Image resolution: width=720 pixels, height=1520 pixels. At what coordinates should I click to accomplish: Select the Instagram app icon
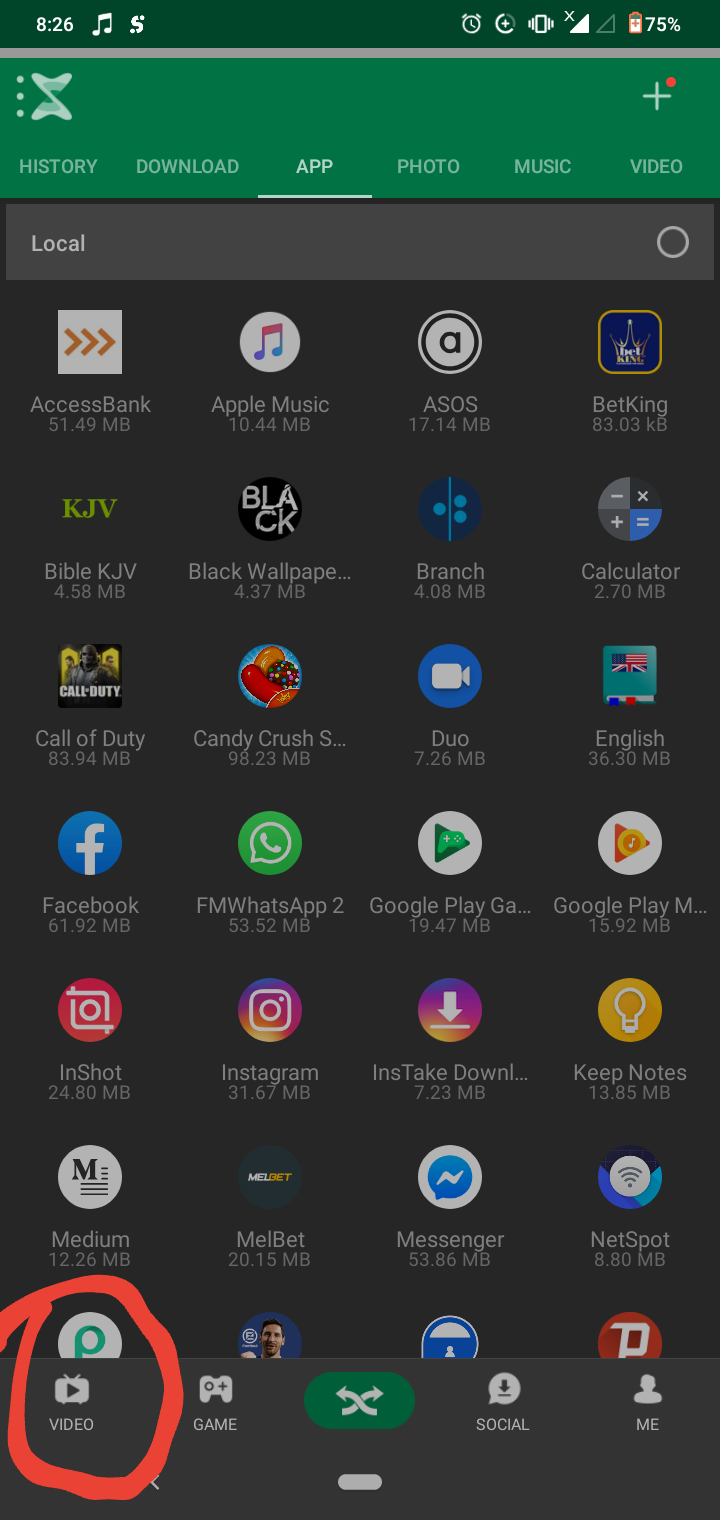270,1009
